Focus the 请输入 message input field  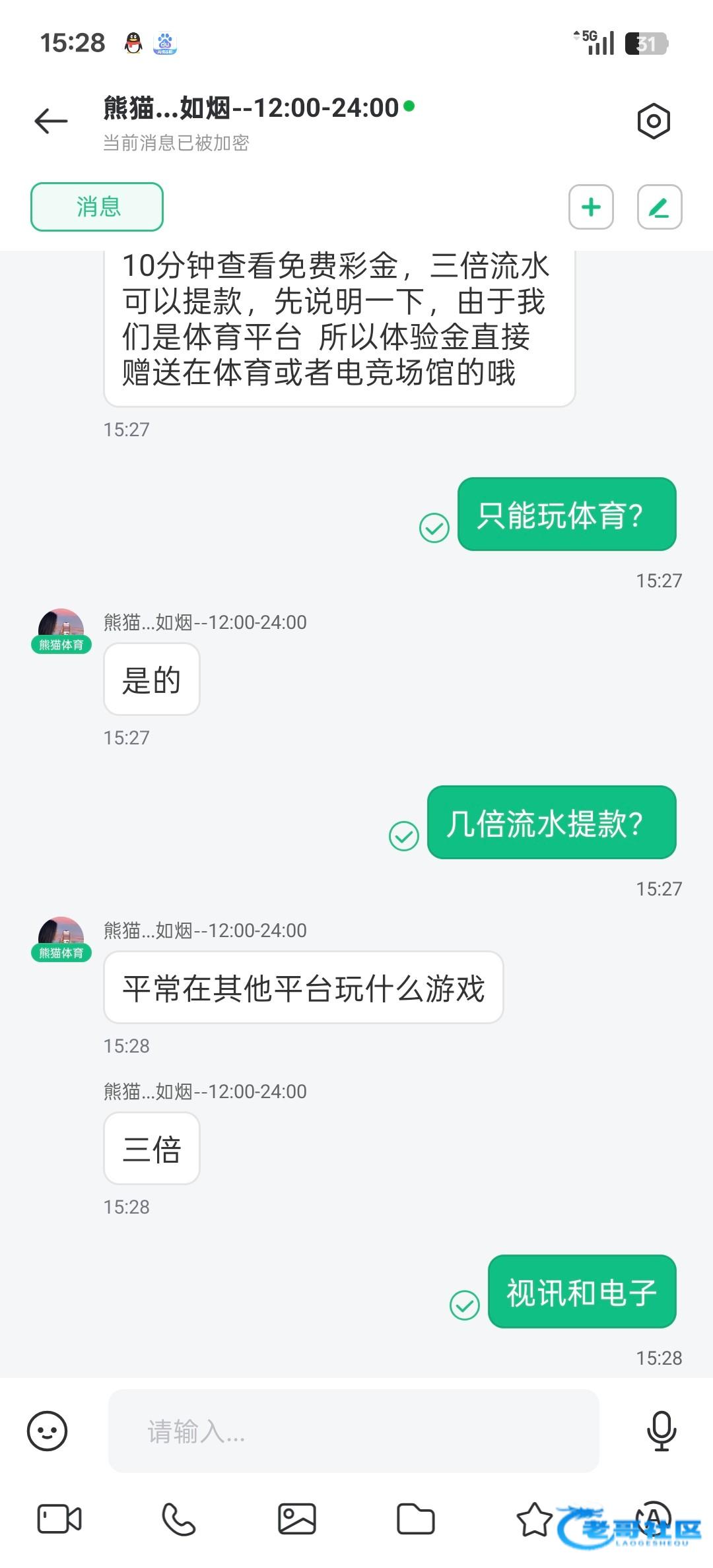[353, 1431]
